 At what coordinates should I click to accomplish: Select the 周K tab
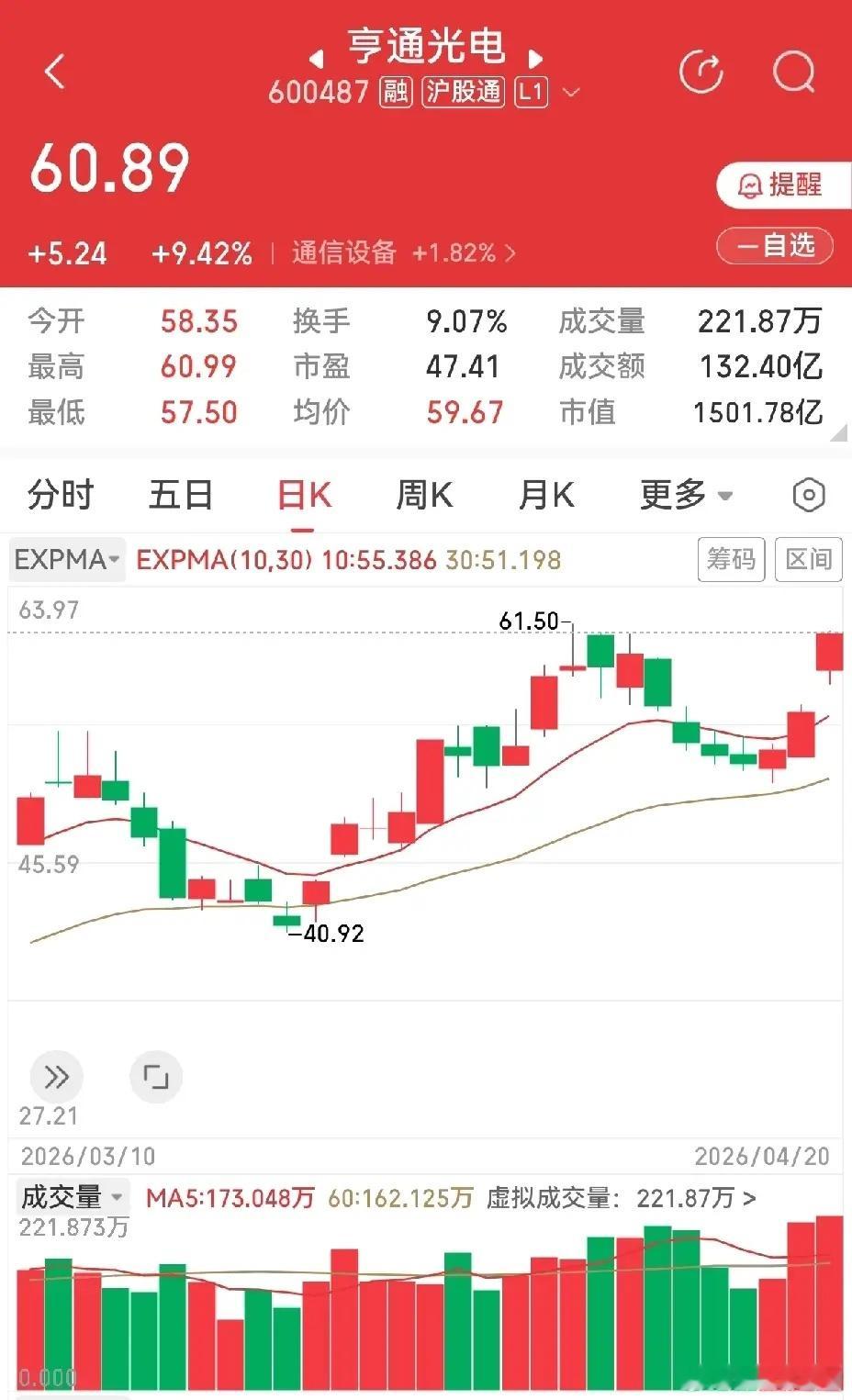(424, 495)
